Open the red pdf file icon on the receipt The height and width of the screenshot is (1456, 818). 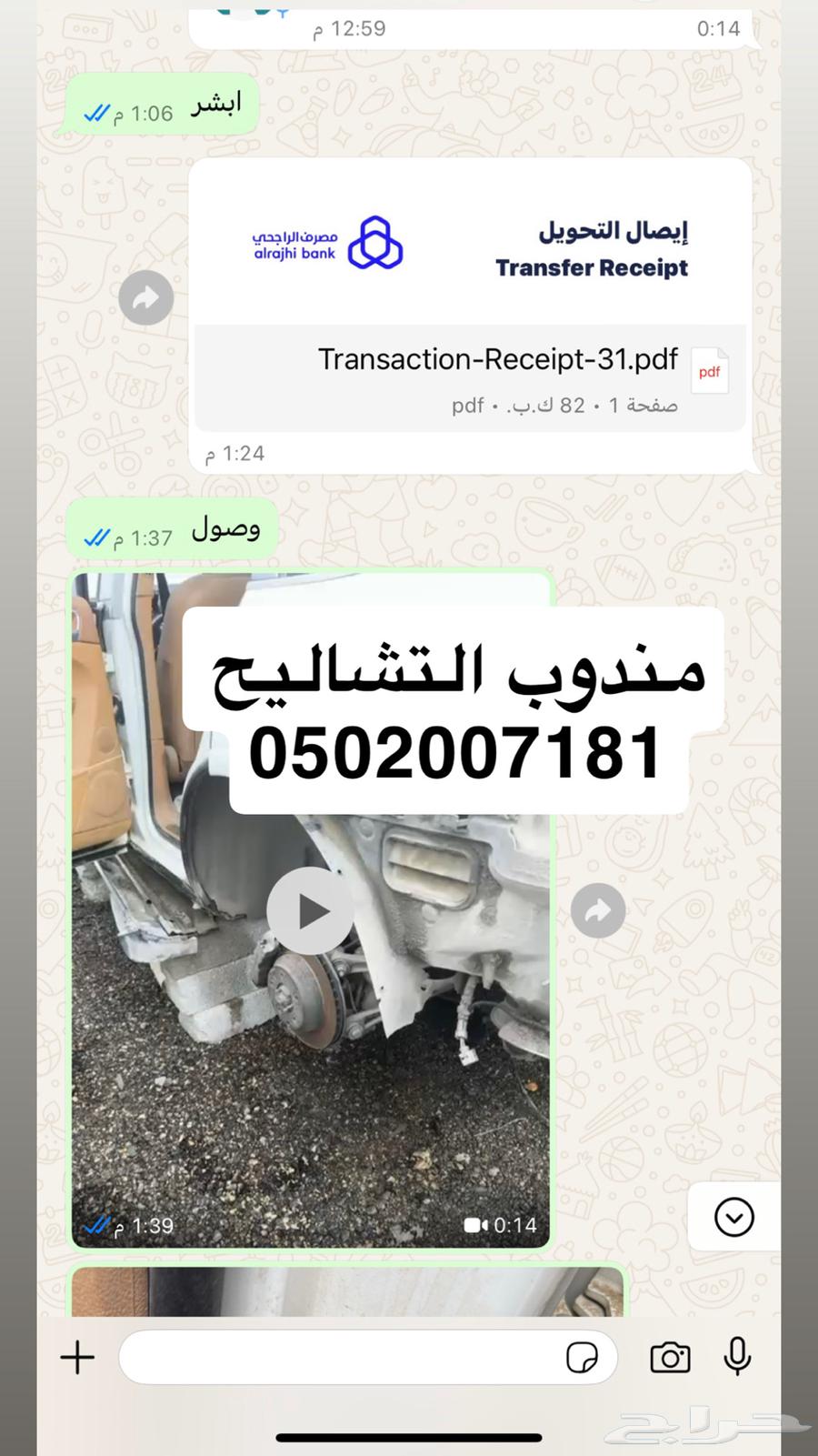tap(710, 371)
